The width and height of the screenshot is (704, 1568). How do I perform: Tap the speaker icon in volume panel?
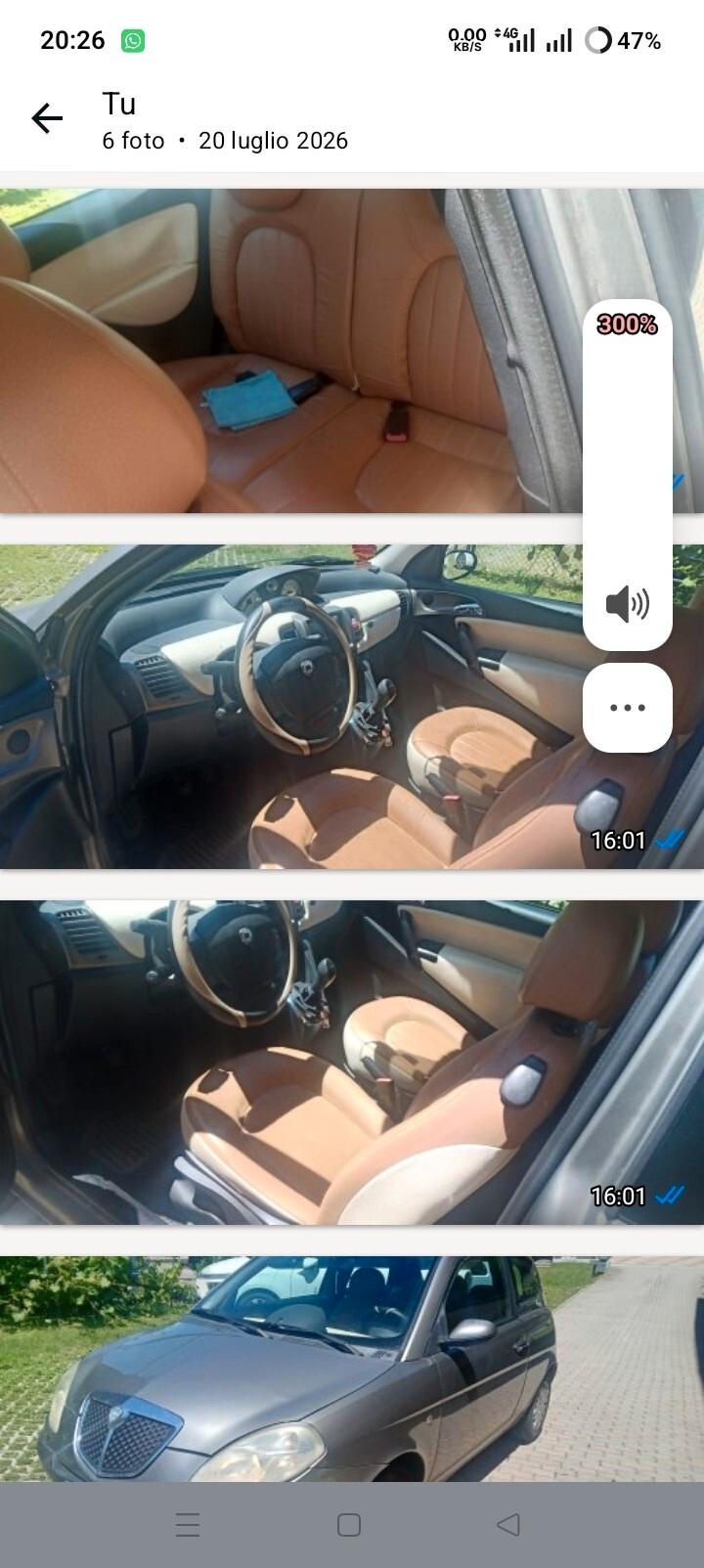tap(628, 604)
